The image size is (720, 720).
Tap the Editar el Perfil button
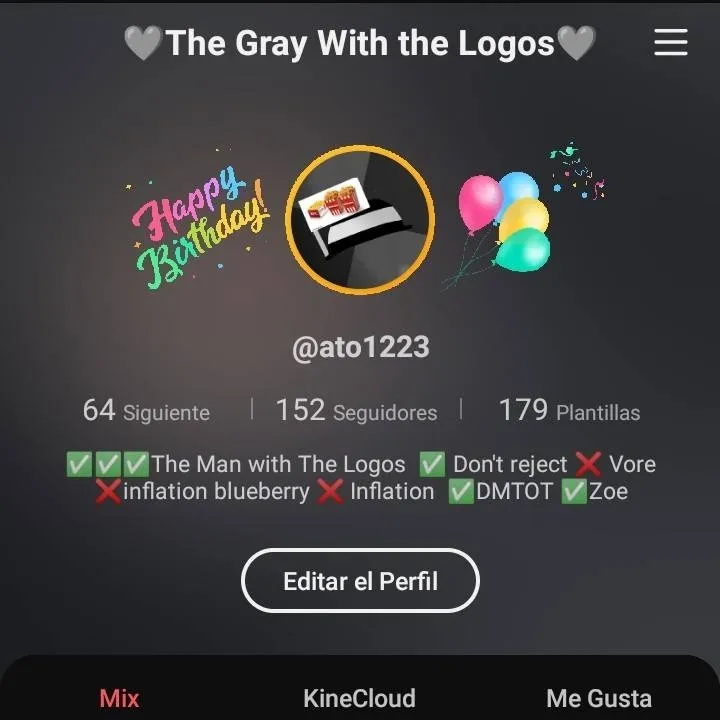360,581
